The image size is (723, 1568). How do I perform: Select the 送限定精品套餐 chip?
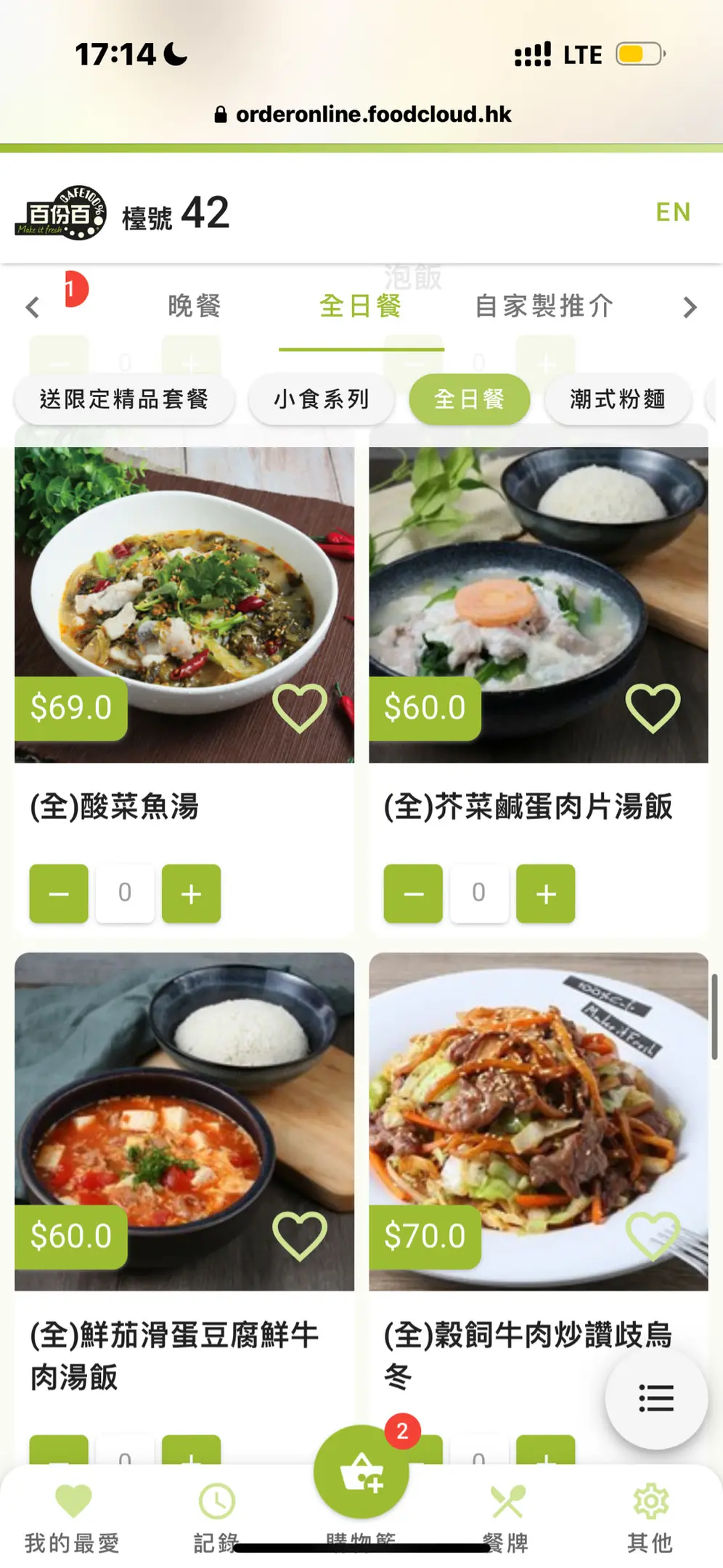click(124, 399)
